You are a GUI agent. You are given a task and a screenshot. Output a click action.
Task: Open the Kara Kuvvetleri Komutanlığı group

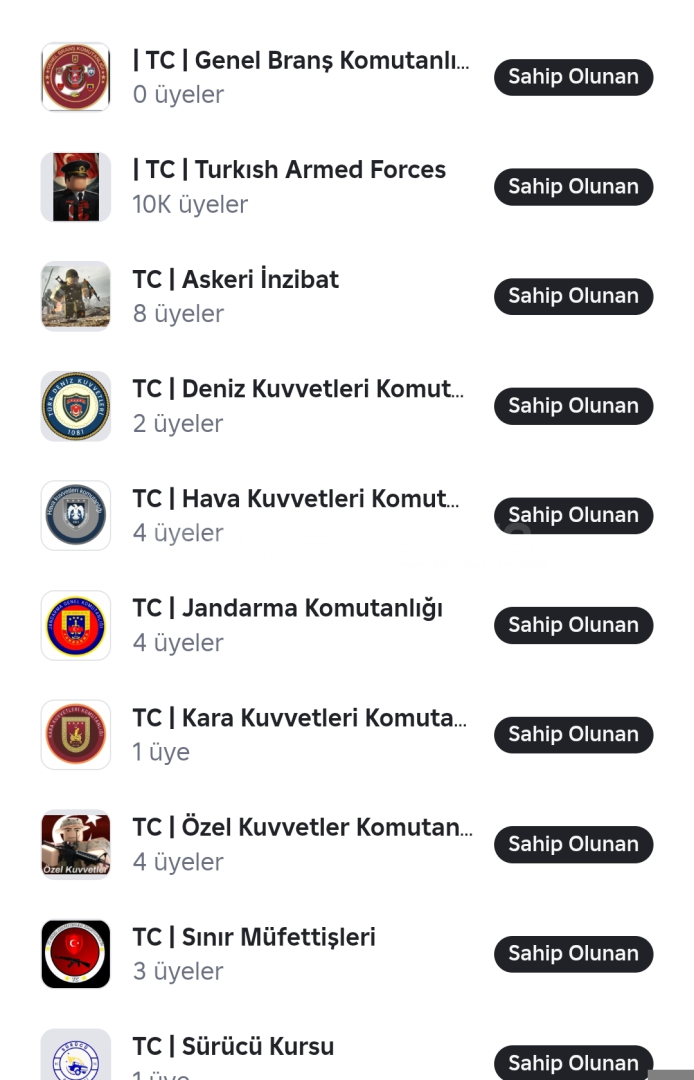pos(299,719)
